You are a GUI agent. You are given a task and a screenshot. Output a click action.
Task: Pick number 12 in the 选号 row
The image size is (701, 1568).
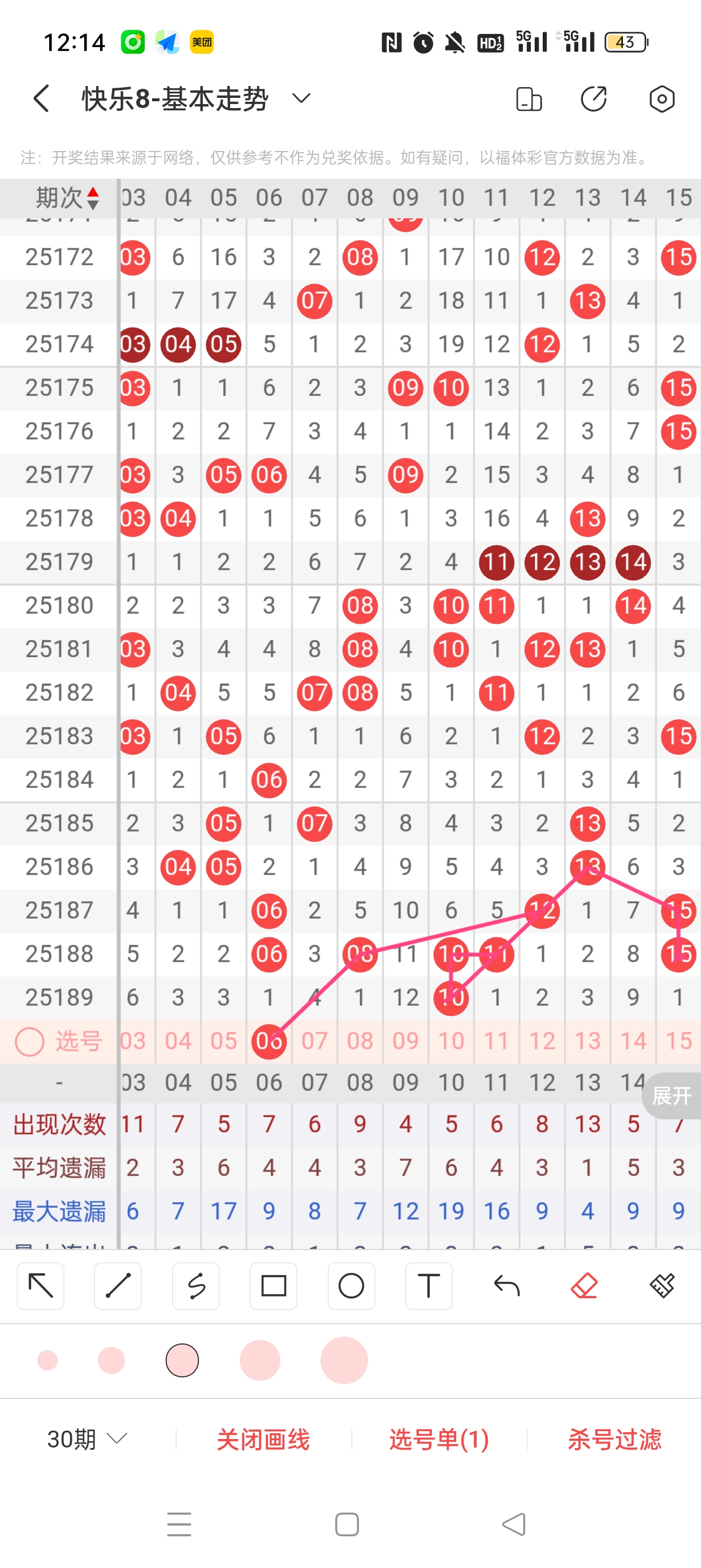542,1041
